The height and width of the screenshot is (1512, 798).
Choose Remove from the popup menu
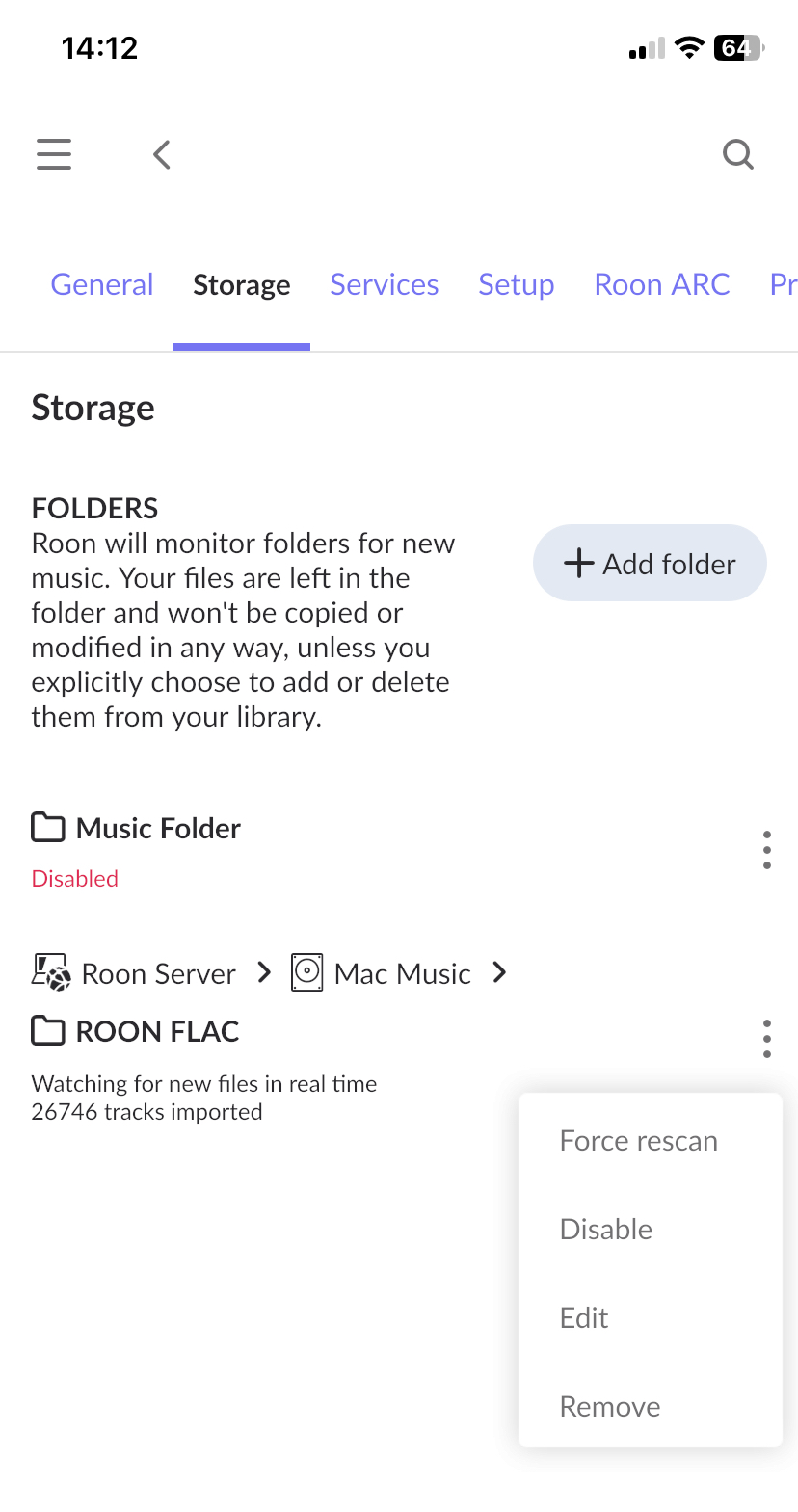pos(610,1407)
